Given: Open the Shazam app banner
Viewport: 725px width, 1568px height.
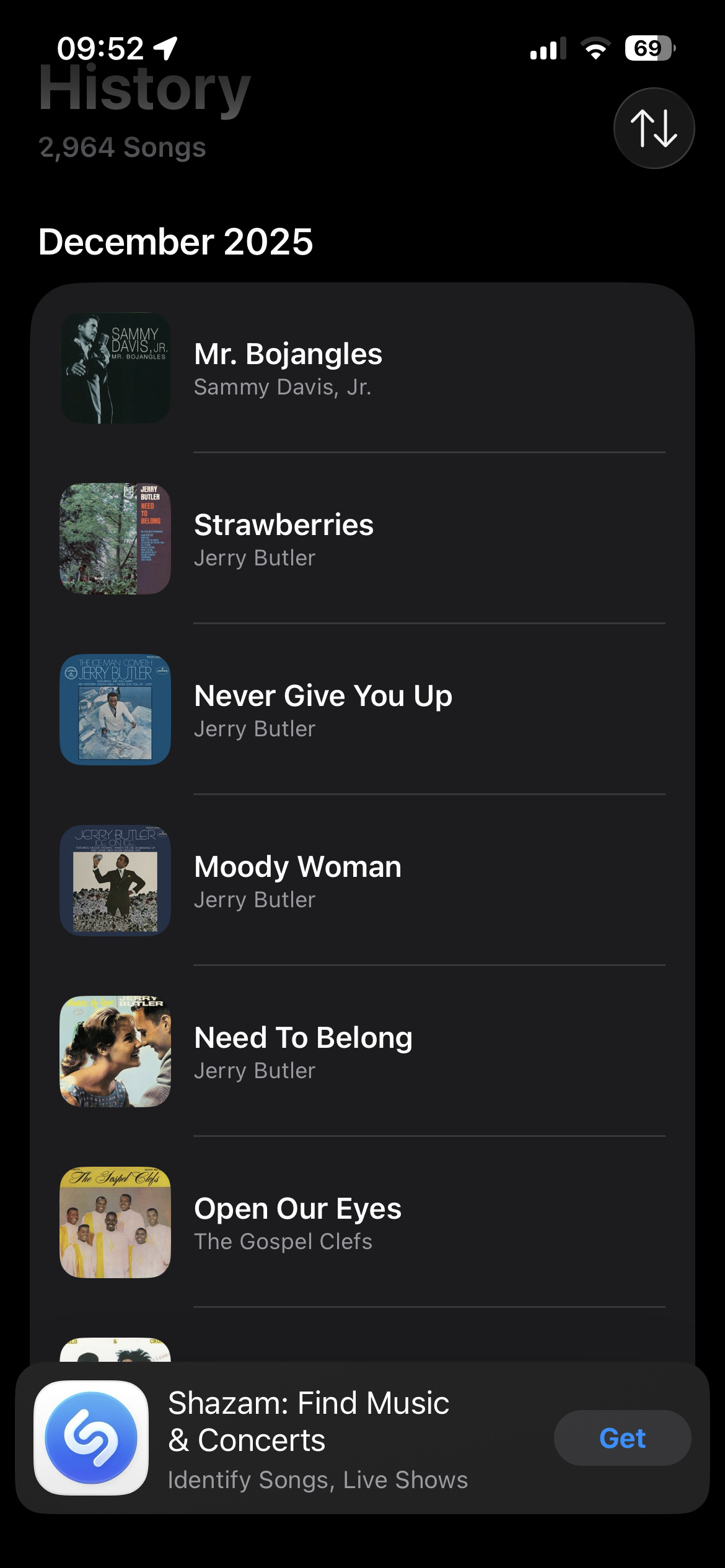Looking at the screenshot, I should [310, 1438].
